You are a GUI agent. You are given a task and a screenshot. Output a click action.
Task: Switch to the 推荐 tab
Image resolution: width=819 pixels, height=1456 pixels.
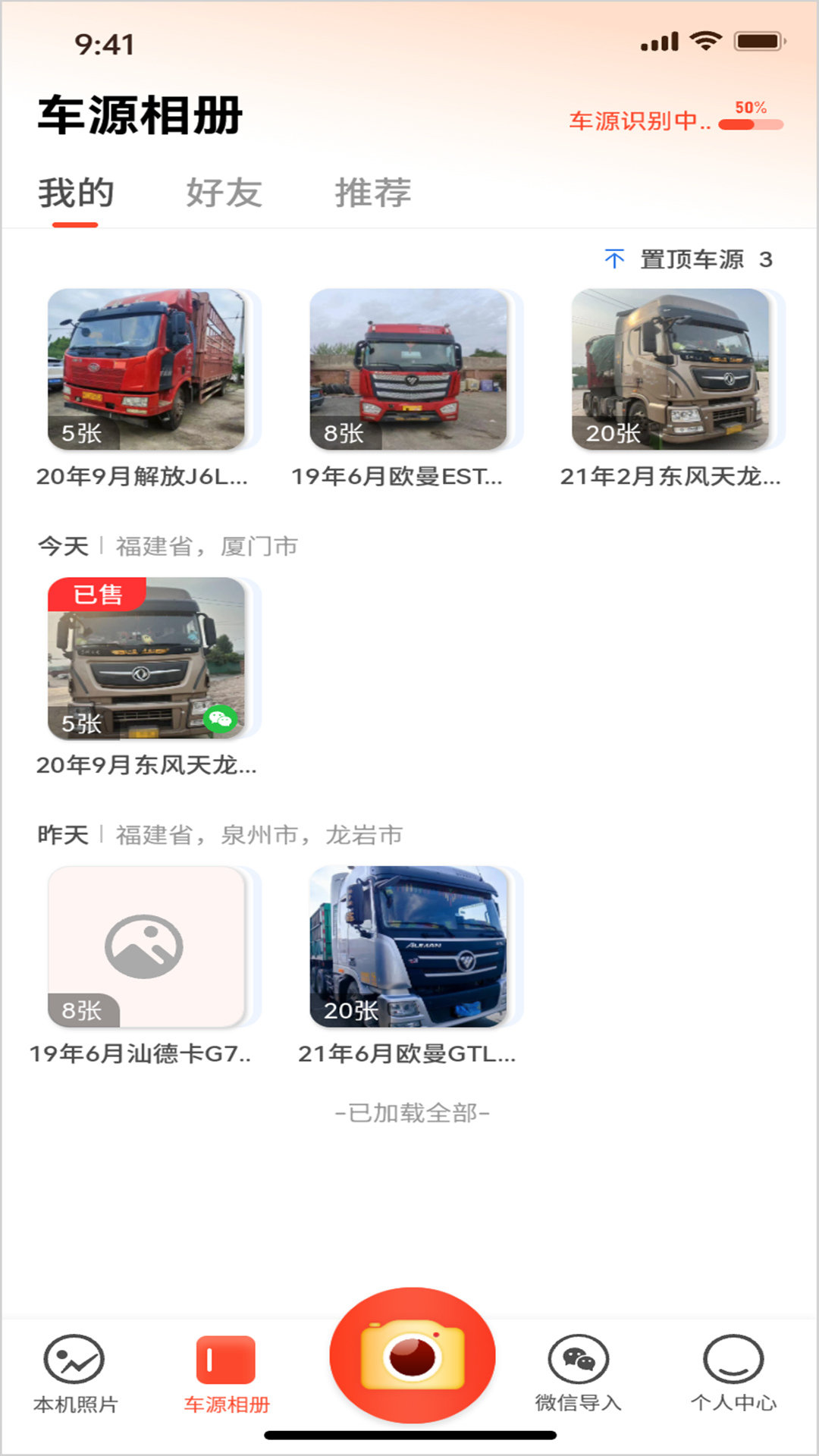coord(372,193)
